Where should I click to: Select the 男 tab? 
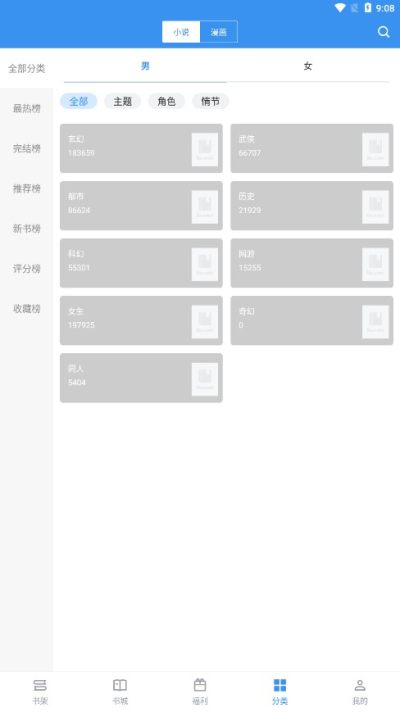(x=145, y=66)
